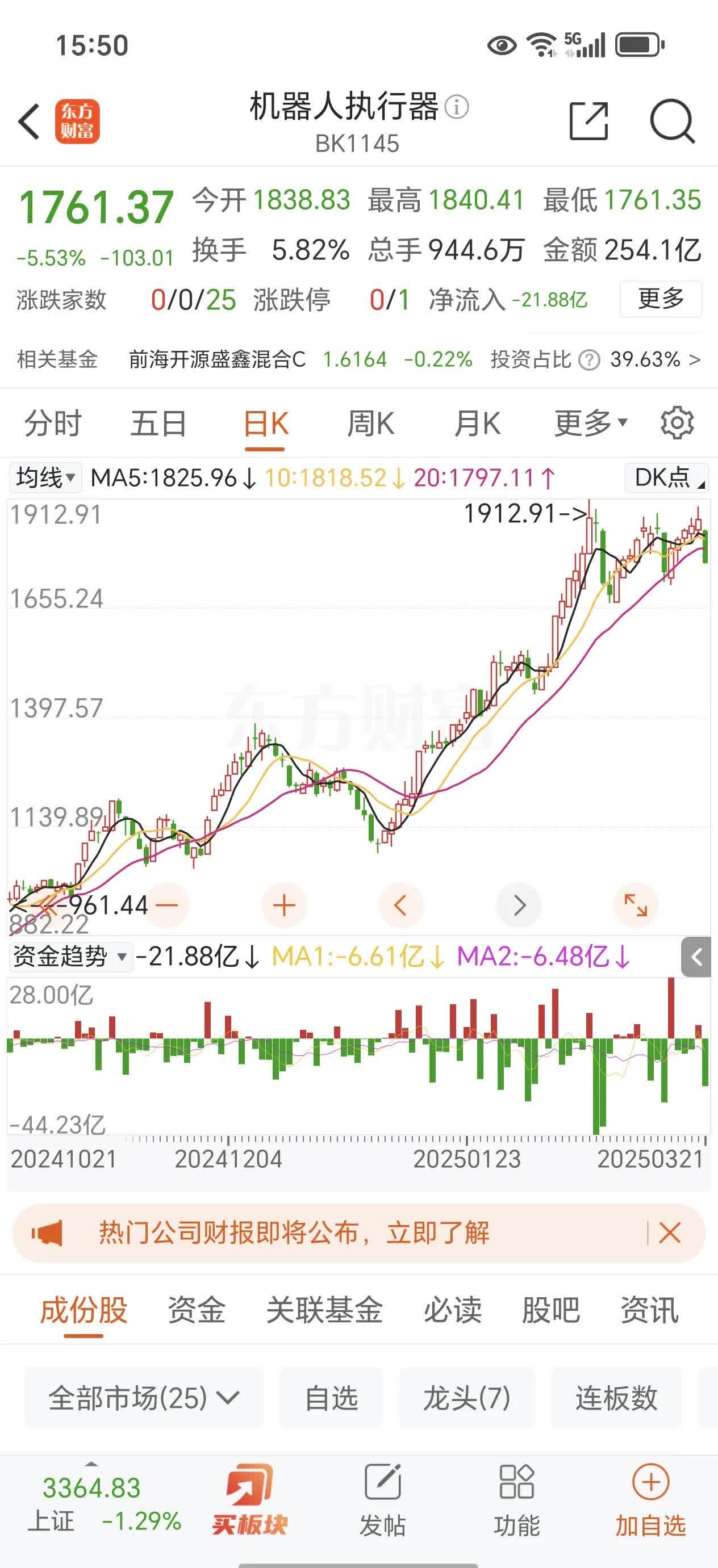
Task: View more data via 更多 button
Action: [659, 300]
